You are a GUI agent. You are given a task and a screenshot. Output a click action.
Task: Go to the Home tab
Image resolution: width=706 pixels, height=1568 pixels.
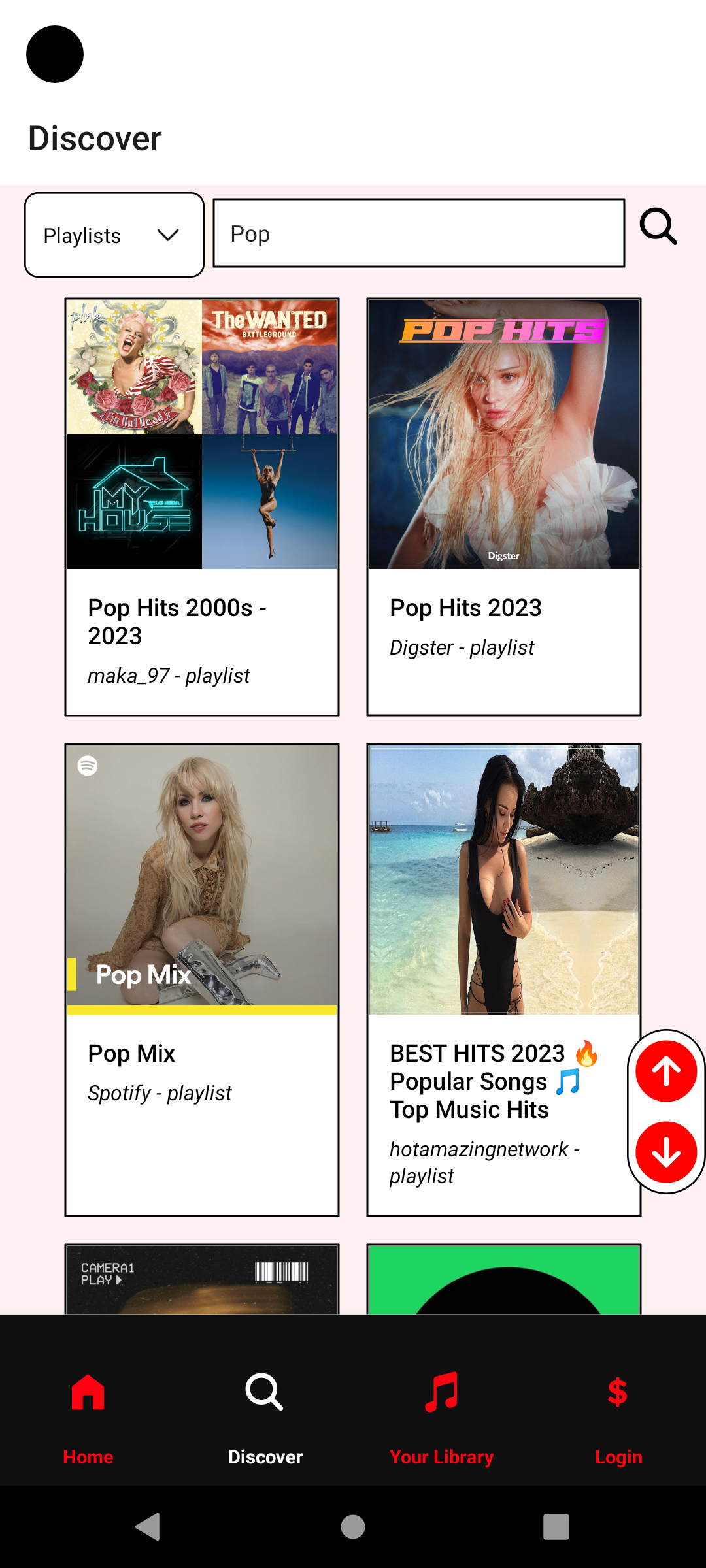(x=88, y=1418)
